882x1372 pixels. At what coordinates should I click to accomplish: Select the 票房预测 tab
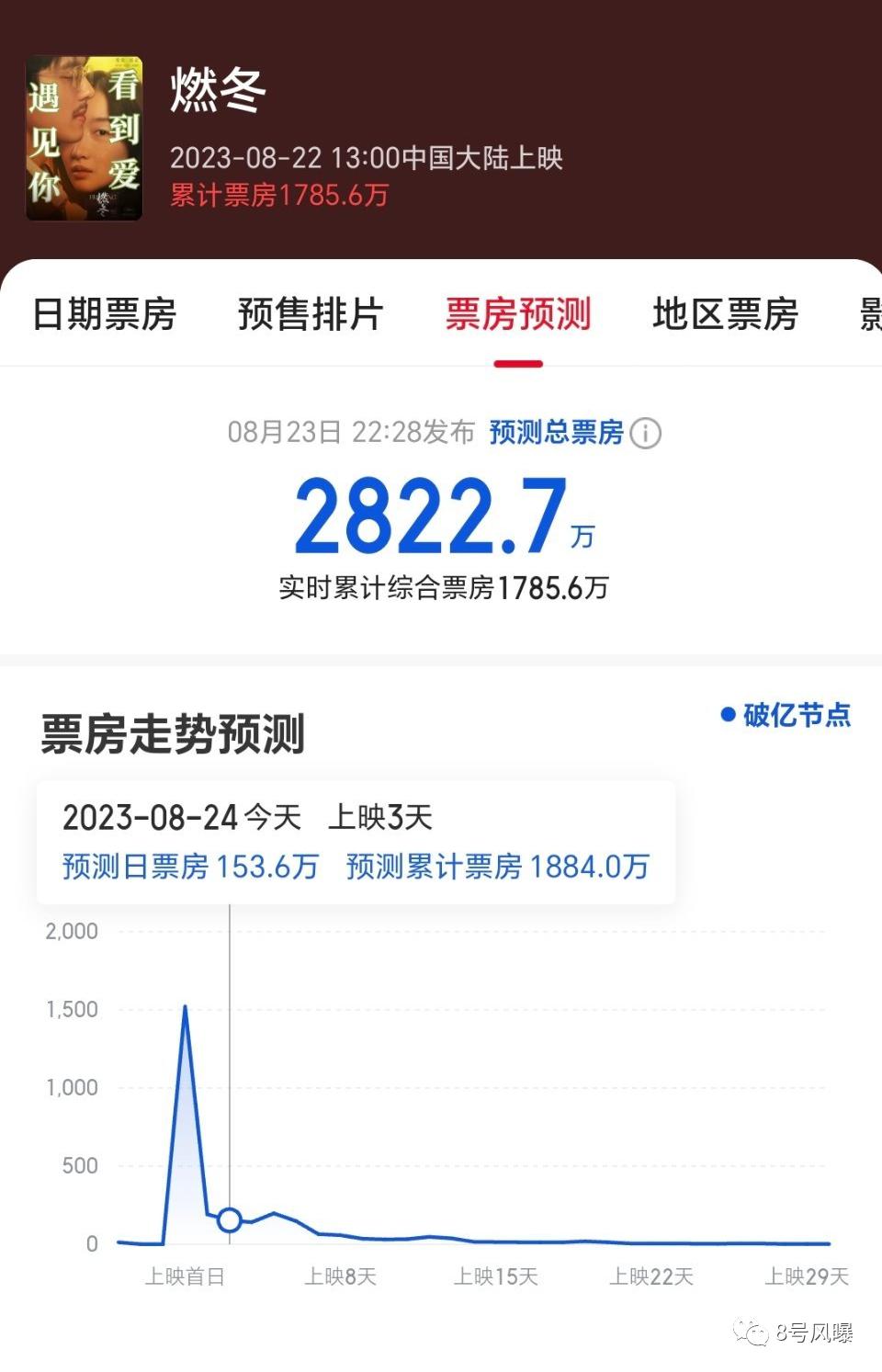518,314
